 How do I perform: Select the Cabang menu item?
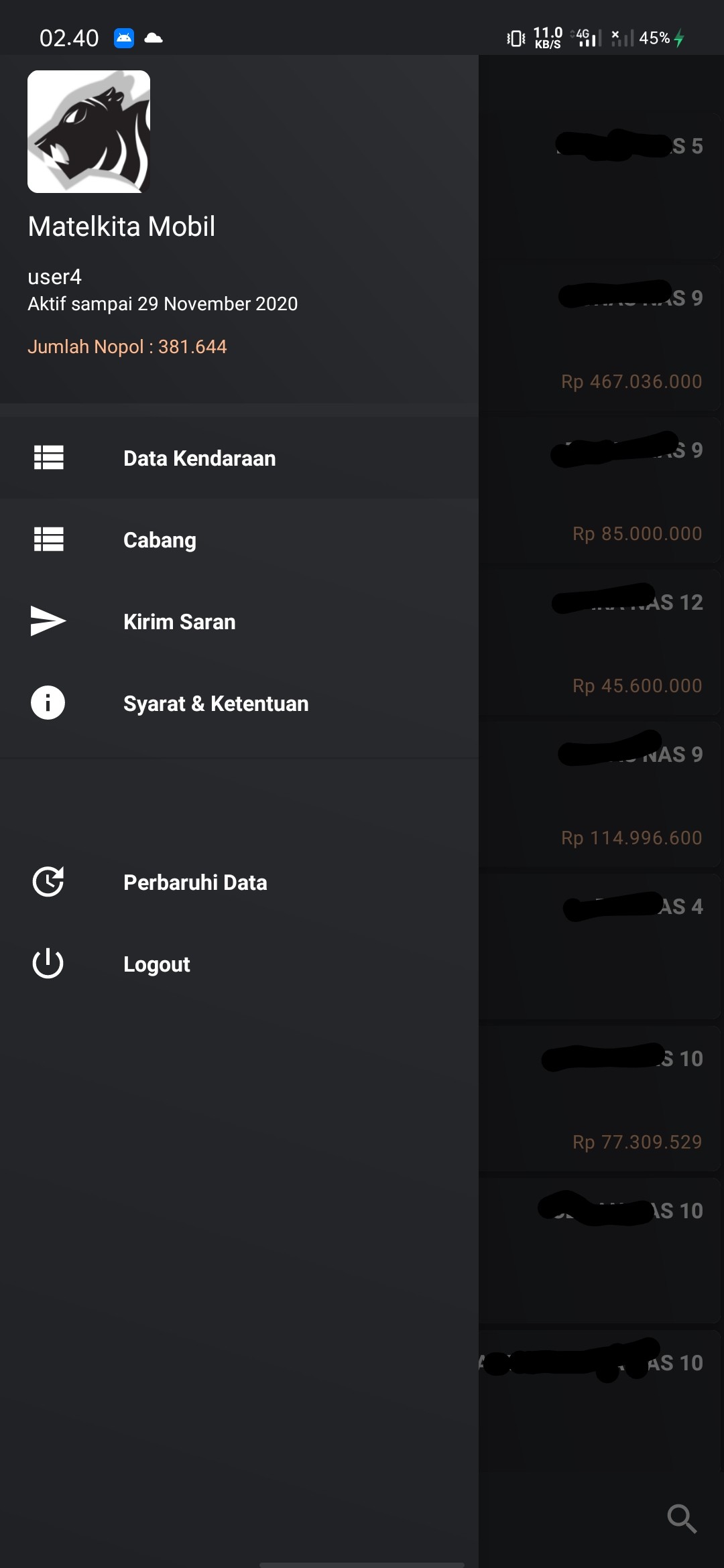coord(239,540)
